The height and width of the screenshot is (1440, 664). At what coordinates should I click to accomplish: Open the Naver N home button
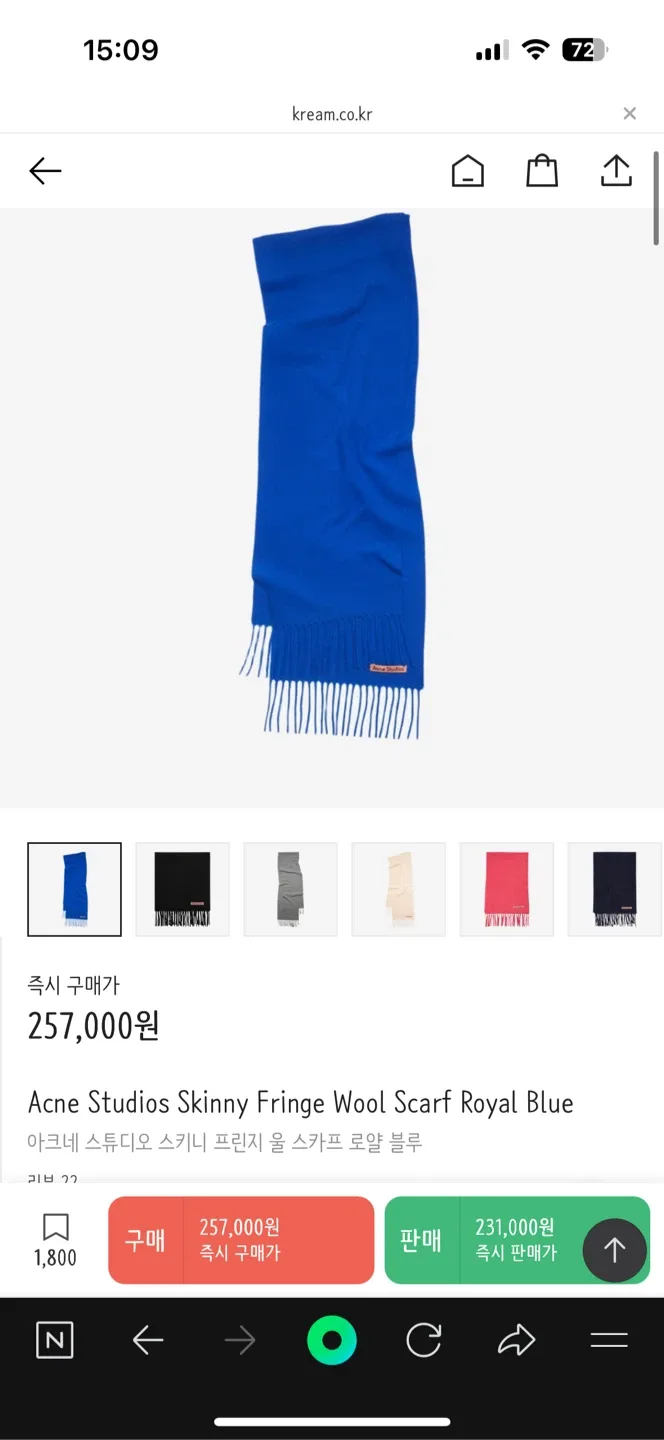point(54,1340)
